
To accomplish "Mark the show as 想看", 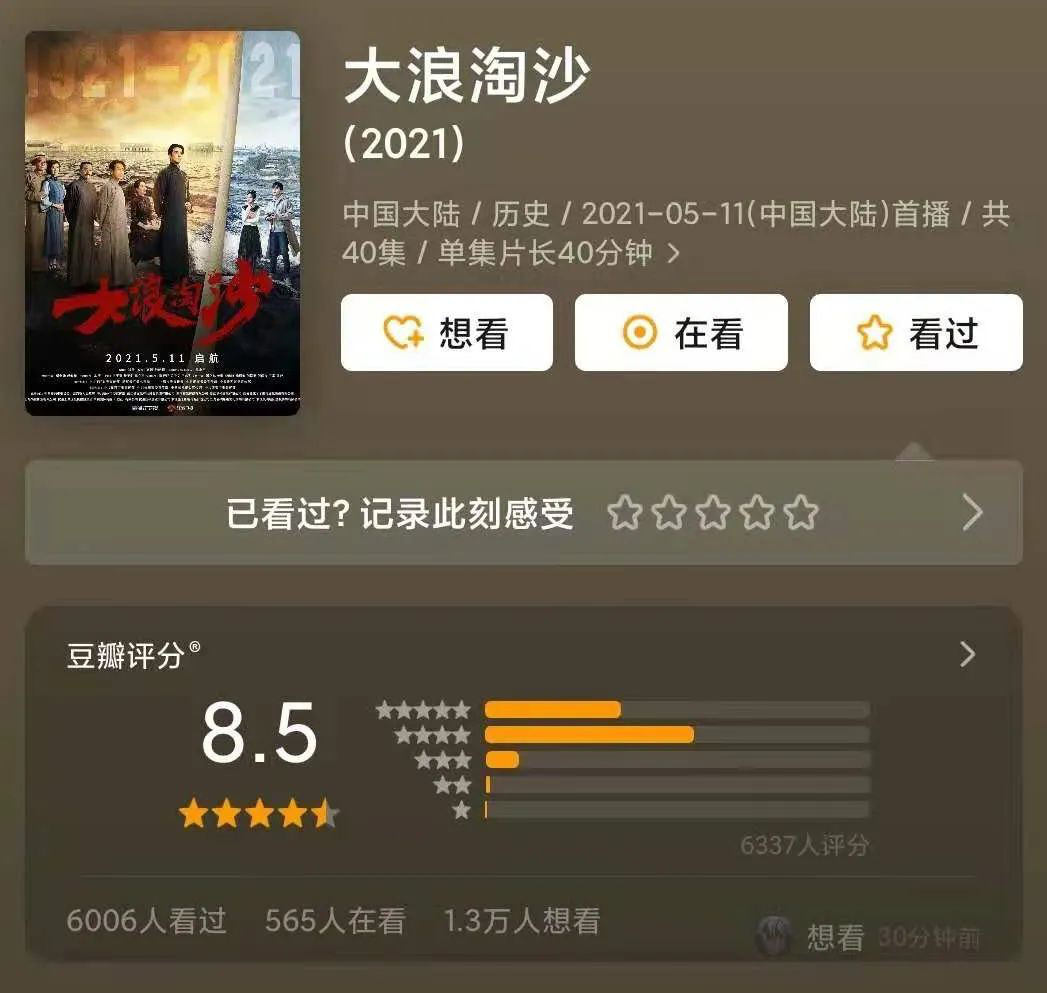I will [x=446, y=333].
